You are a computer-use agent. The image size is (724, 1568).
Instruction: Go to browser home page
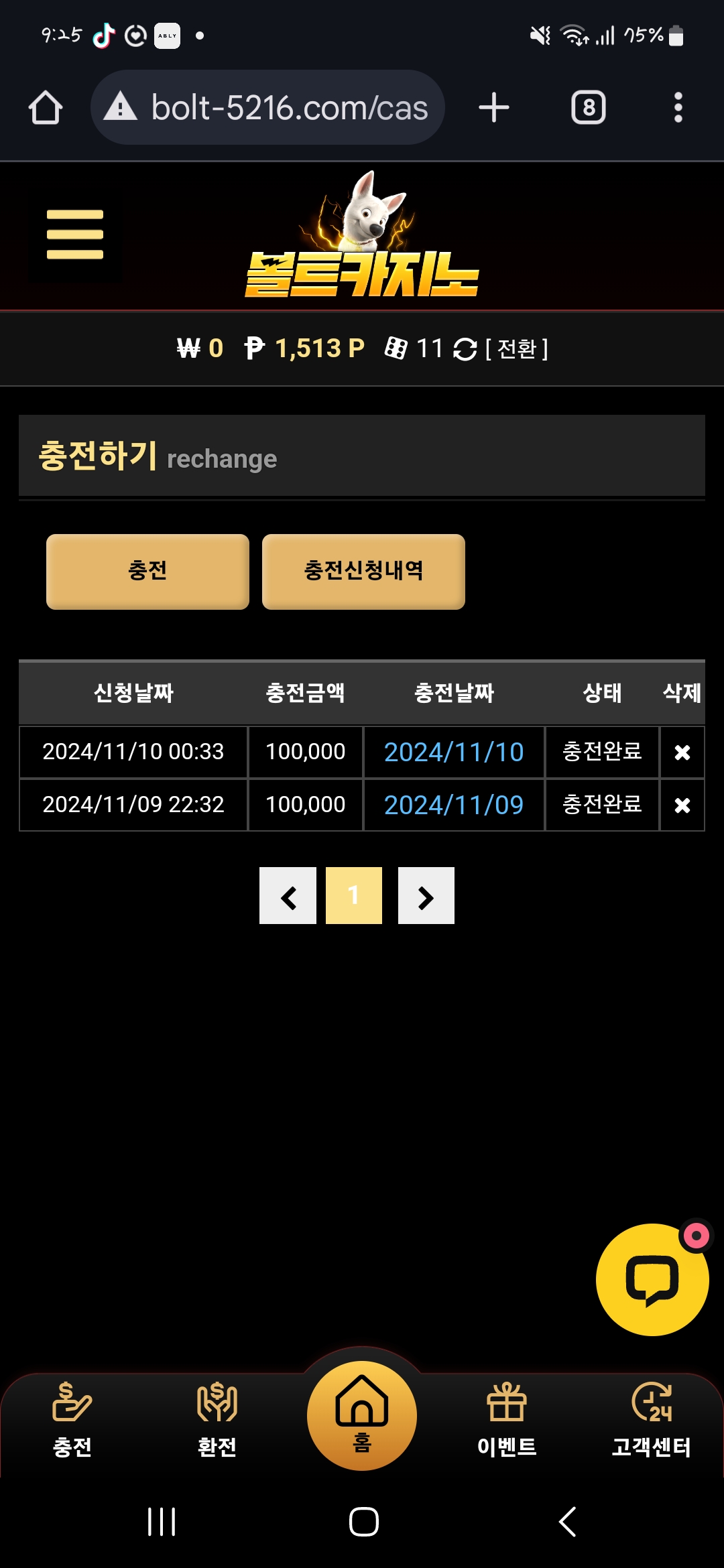46,107
